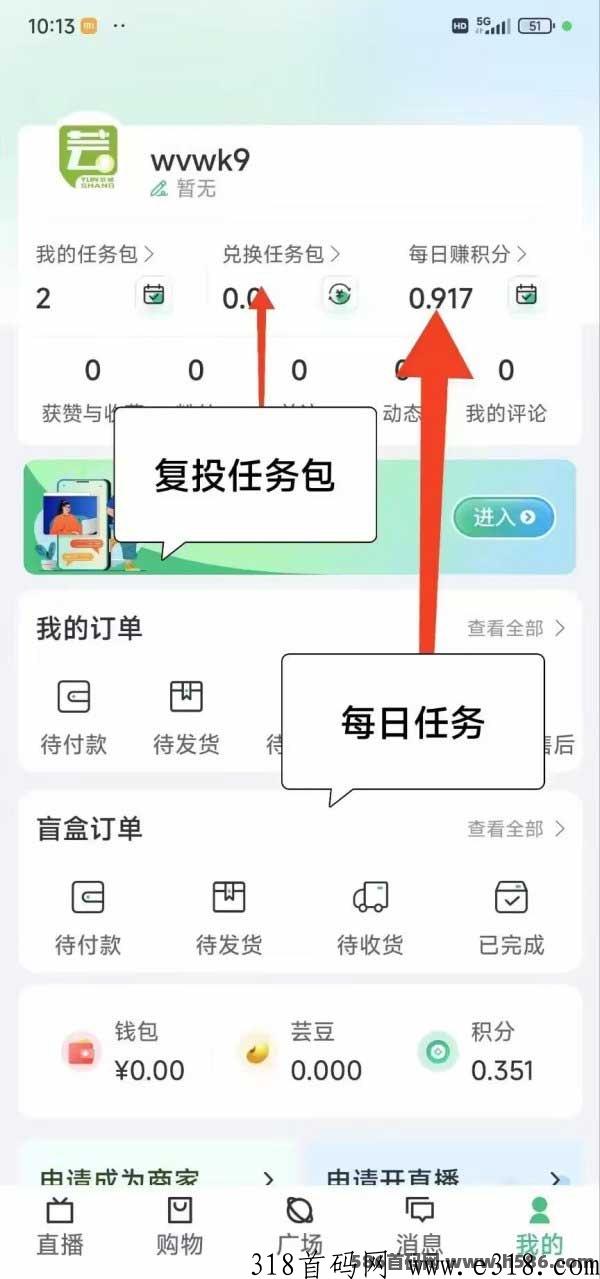
Task: Open the 芸豆 balance
Action: click(x=300, y=1052)
